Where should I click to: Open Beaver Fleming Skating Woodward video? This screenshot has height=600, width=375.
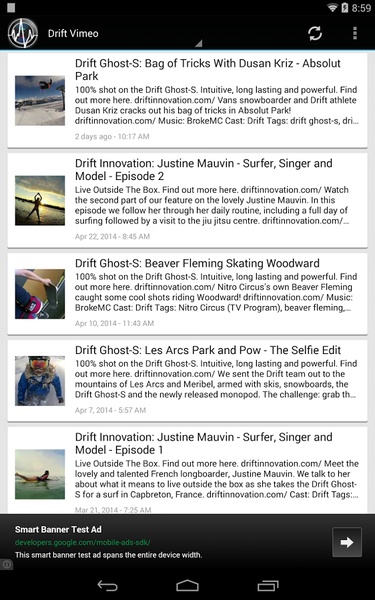coord(188,294)
